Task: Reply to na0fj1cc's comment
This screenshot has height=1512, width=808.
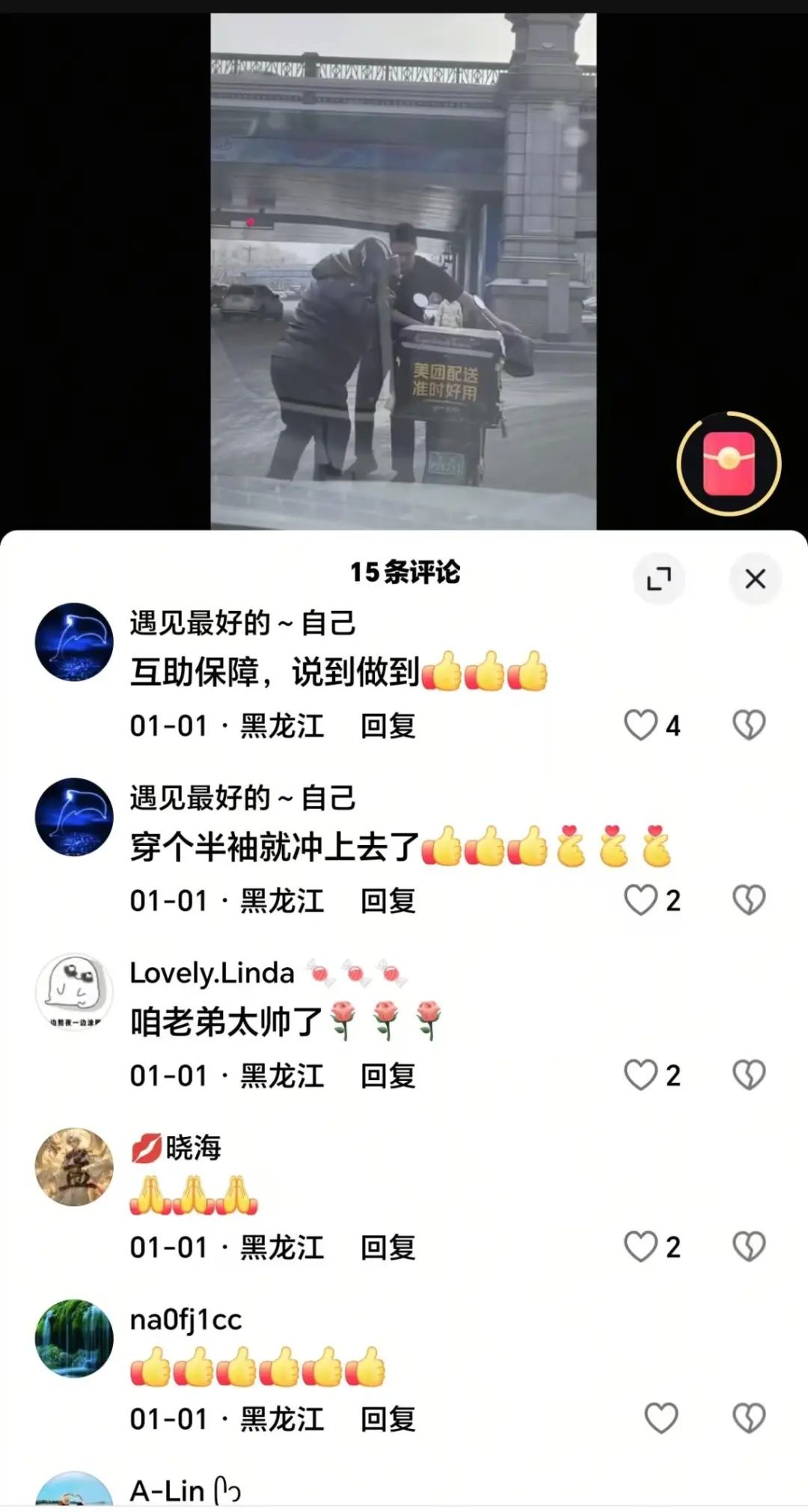Action: (388, 1419)
